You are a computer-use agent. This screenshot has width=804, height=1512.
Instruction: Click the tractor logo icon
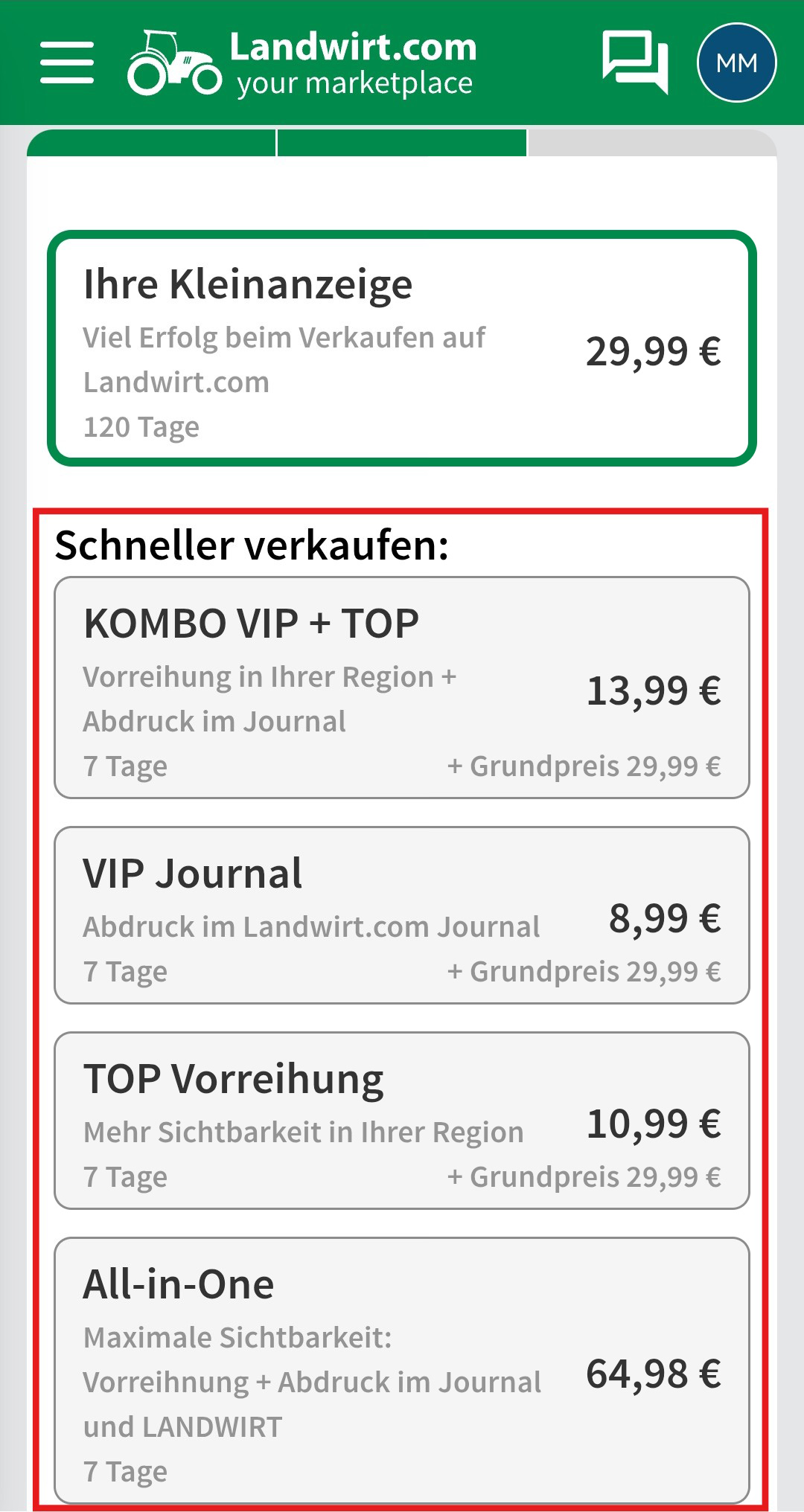point(171,63)
